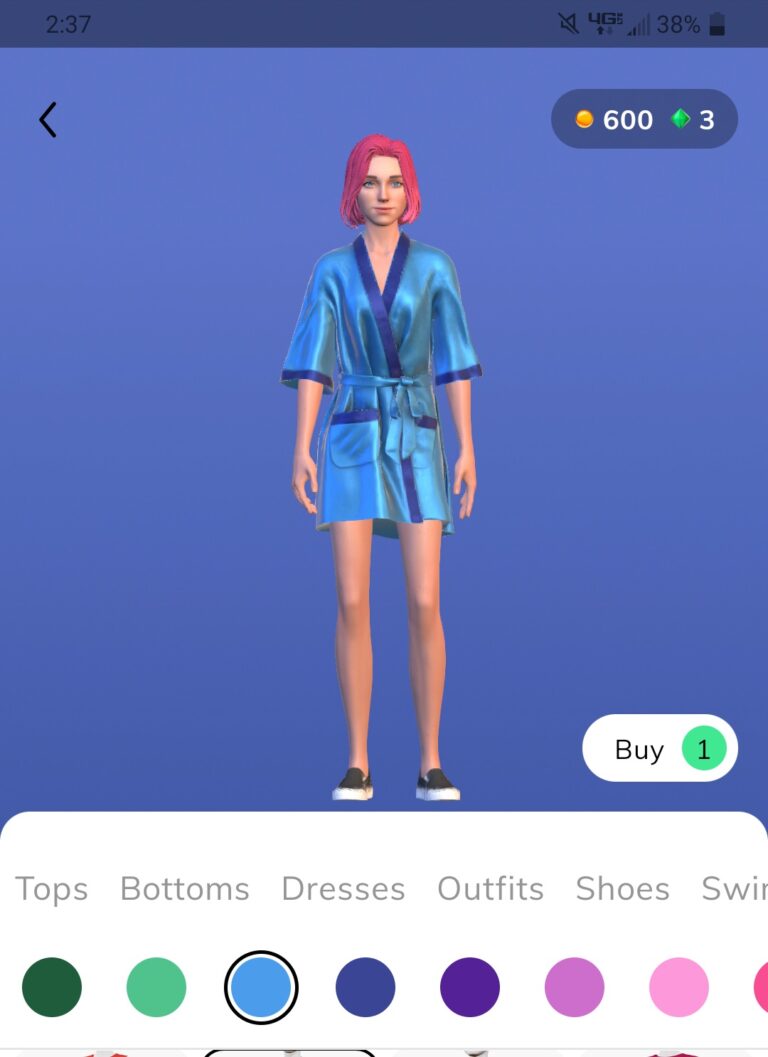Choose the dark green color swatch

(x=52, y=987)
